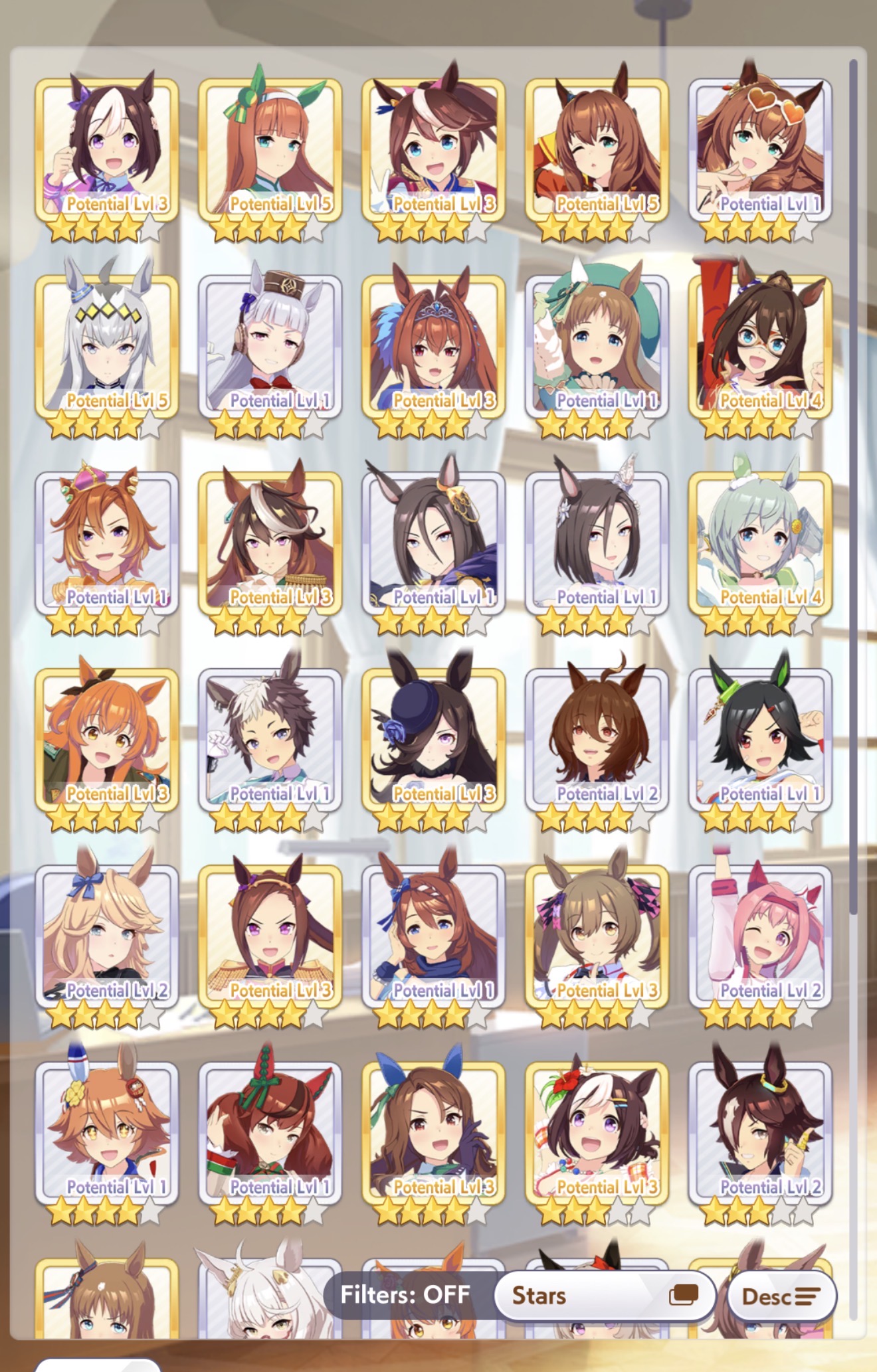
Task: Toggle the Desc sort order
Action: pos(781,1296)
